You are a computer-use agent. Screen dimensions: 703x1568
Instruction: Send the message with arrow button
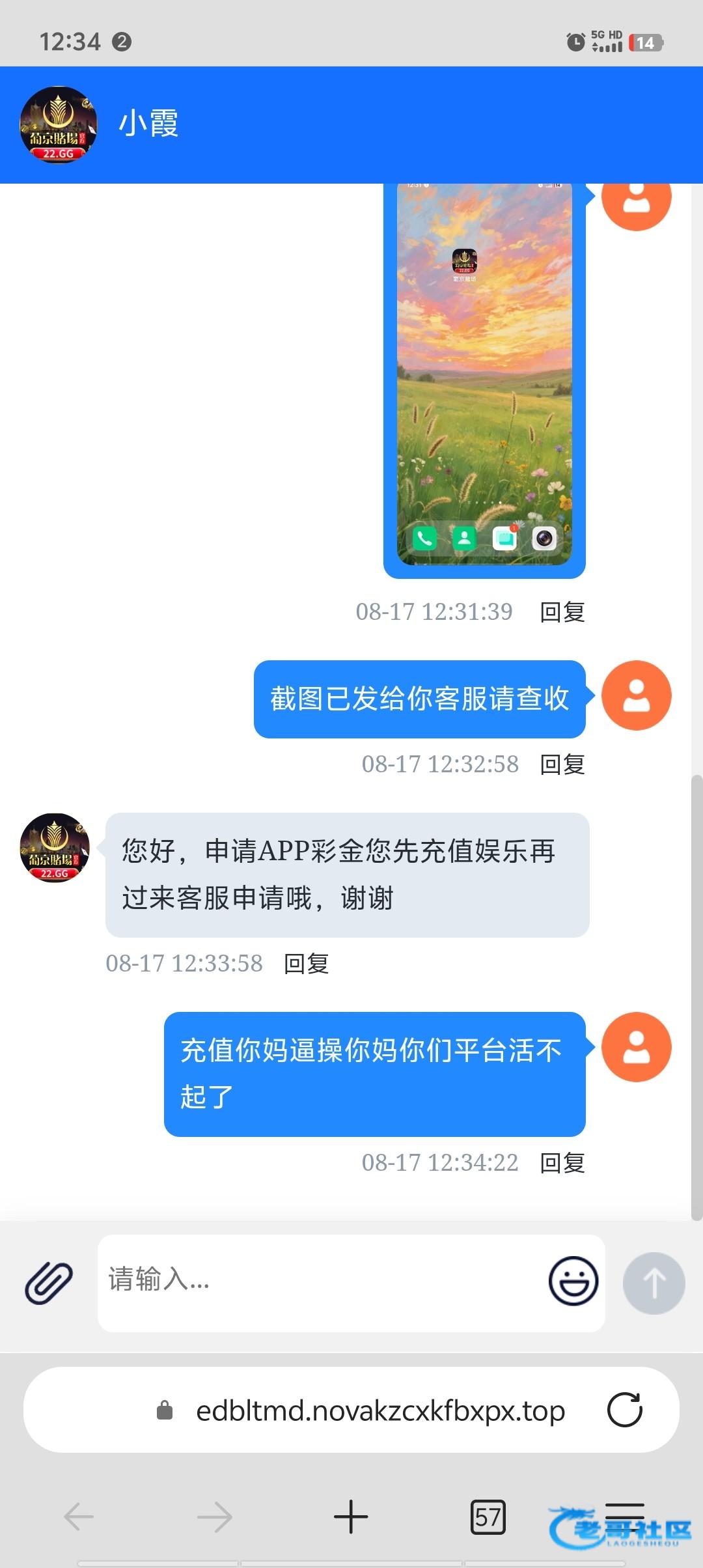point(654,1283)
